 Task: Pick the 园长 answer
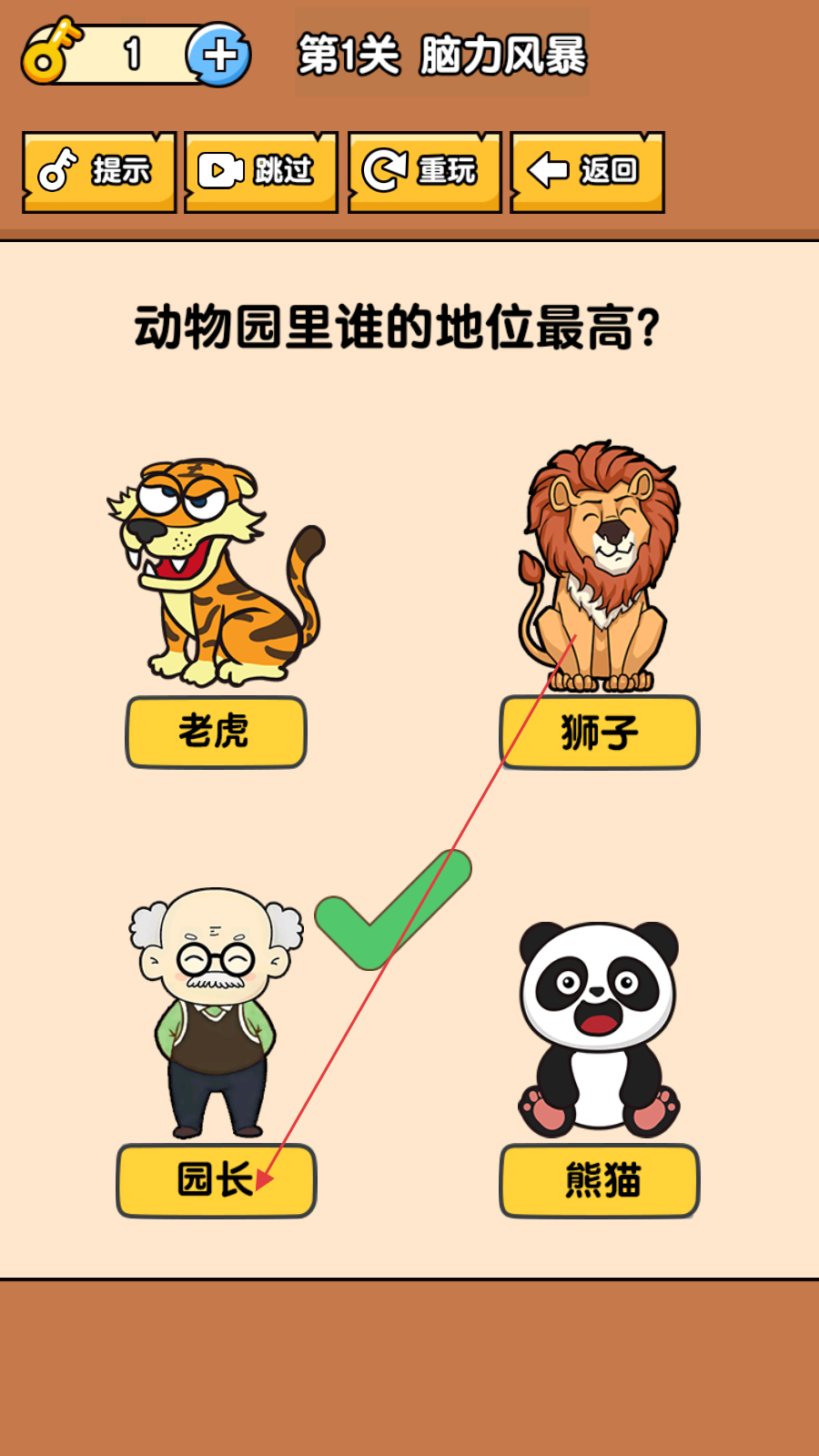(217, 1180)
